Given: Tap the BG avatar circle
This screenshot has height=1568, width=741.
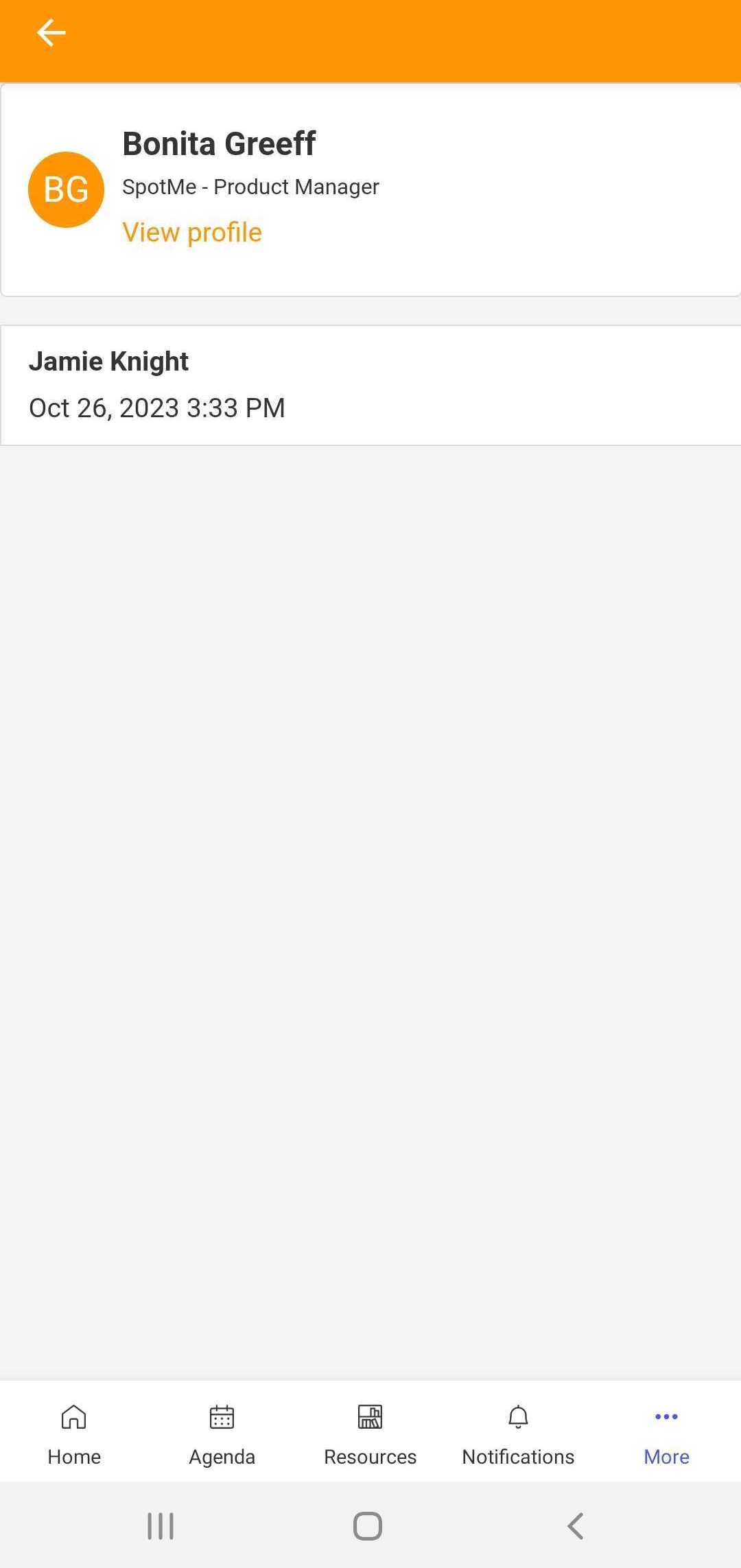Looking at the screenshot, I should tap(66, 189).
